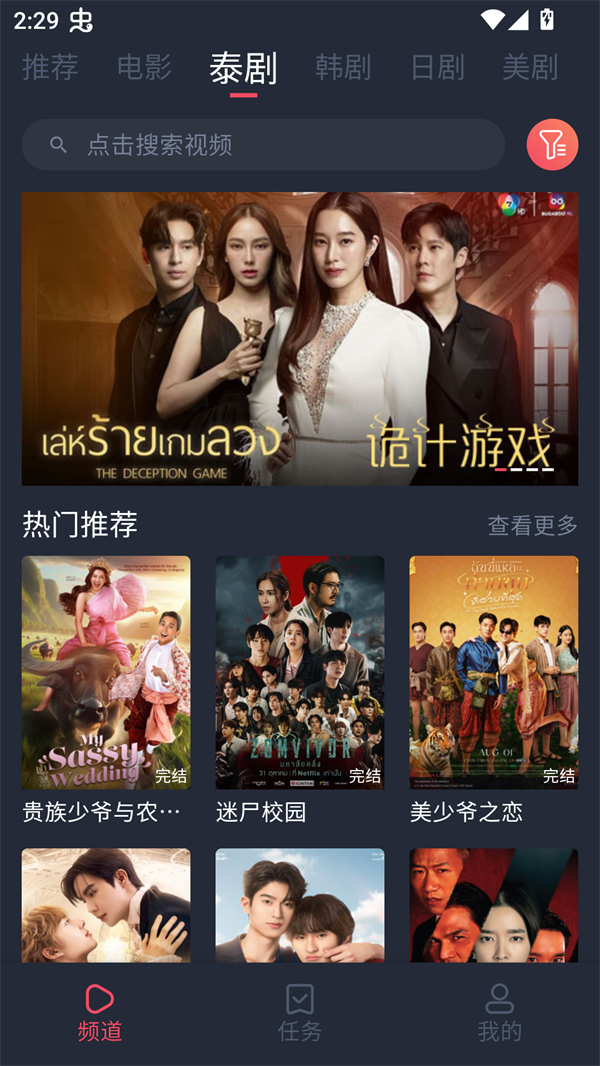600x1066 pixels.
Task: Go to the 美剧 tab
Action: click(x=530, y=67)
